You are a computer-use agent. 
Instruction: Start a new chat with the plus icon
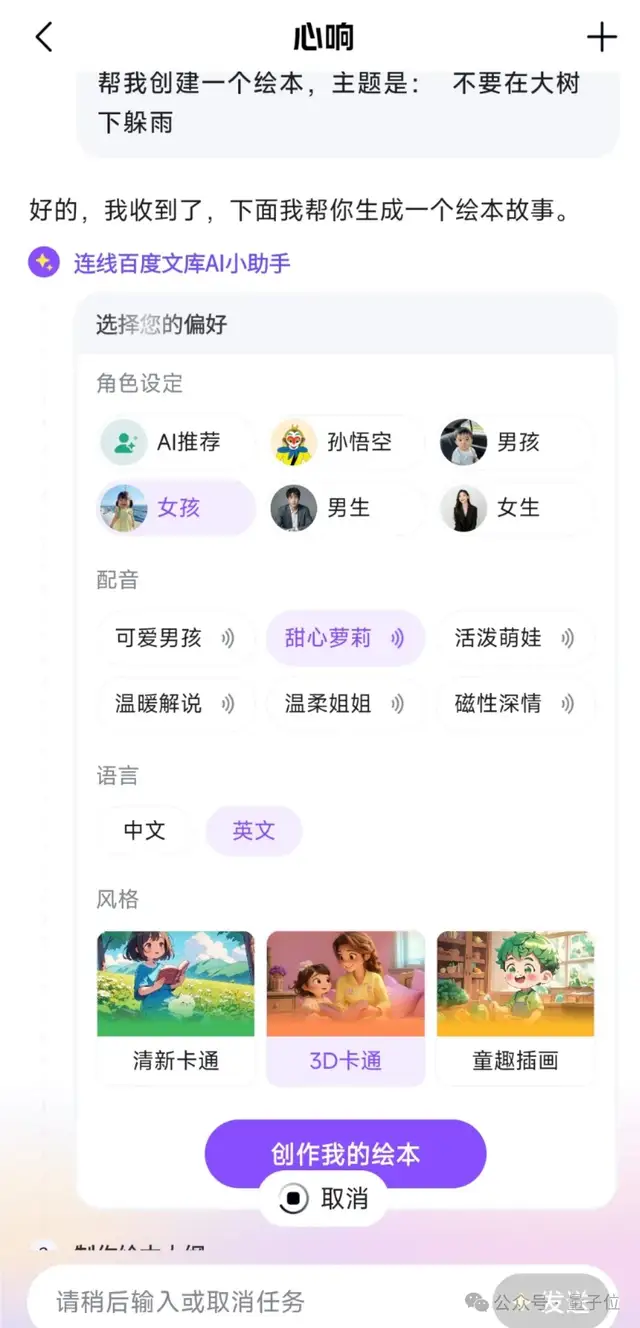[601, 37]
